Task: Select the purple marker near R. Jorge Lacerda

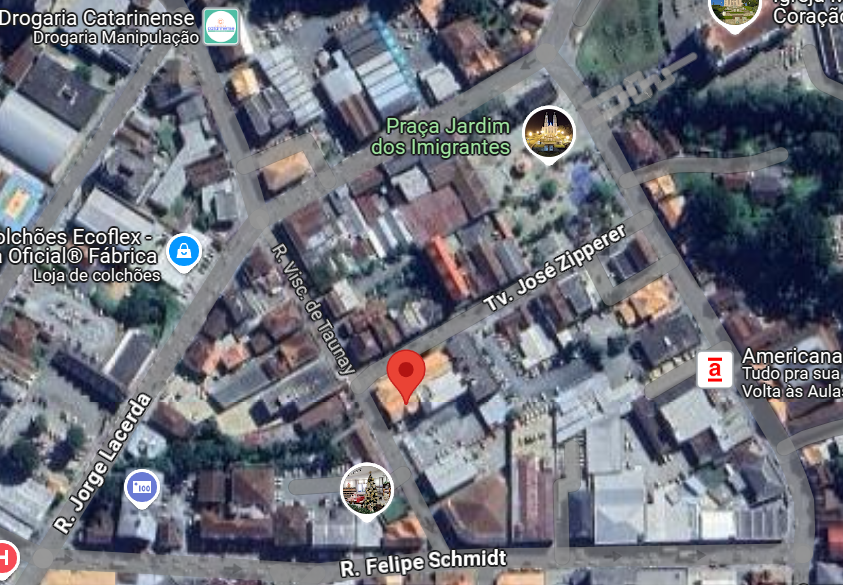Action: [x=142, y=488]
